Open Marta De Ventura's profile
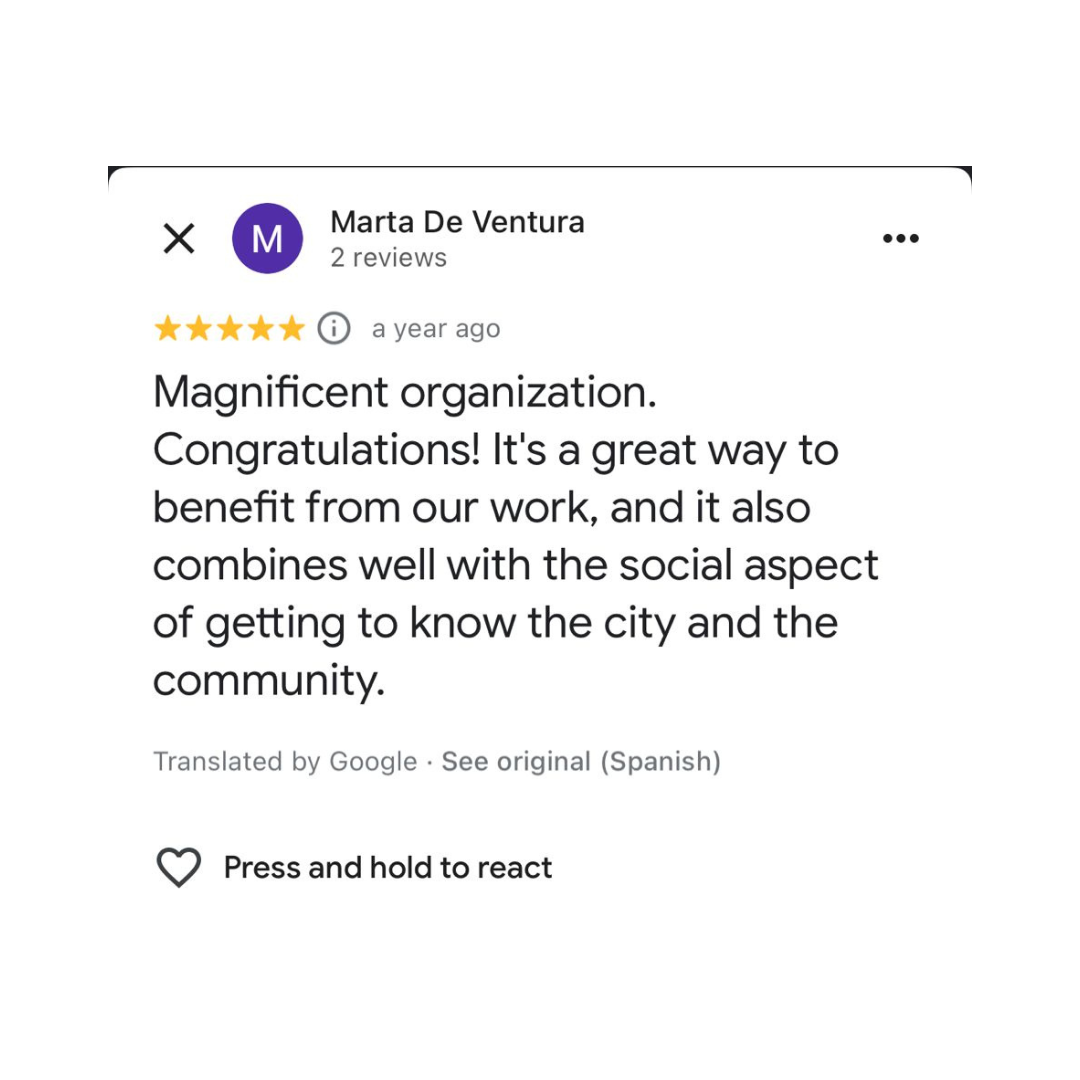Image resolution: width=1080 pixels, height=1080 pixels. tap(457, 222)
